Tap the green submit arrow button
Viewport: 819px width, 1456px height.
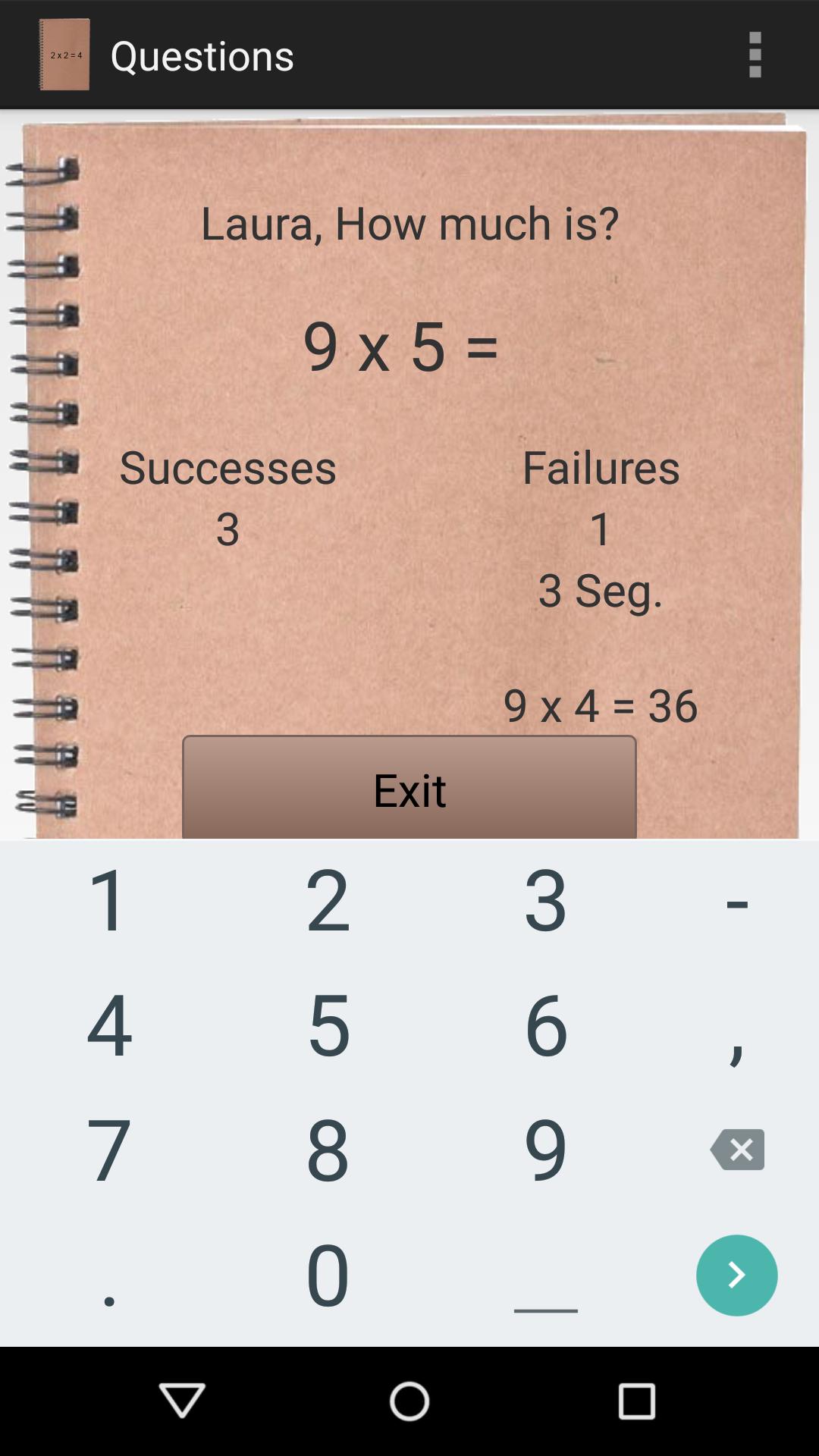tap(736, 1275)
